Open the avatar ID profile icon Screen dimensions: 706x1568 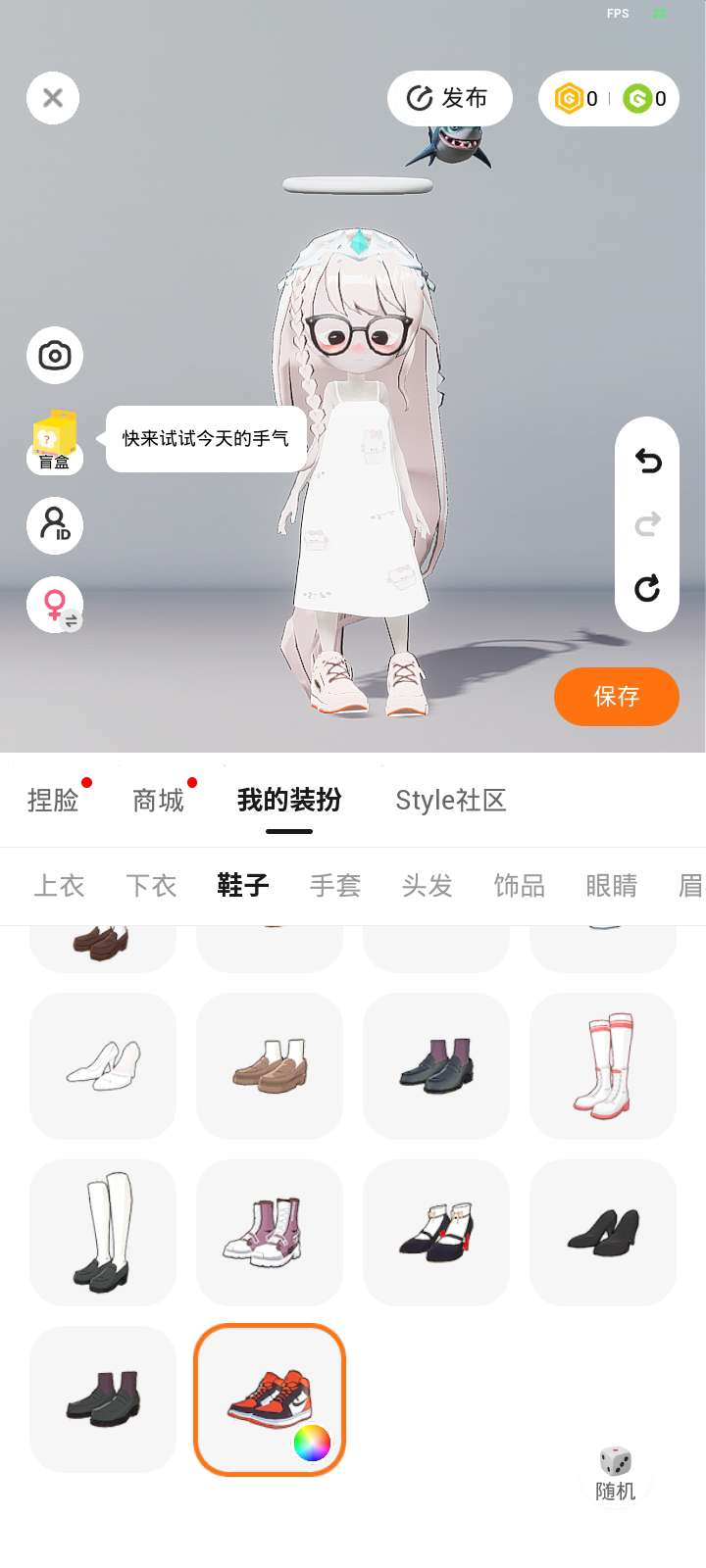(55, 525)
